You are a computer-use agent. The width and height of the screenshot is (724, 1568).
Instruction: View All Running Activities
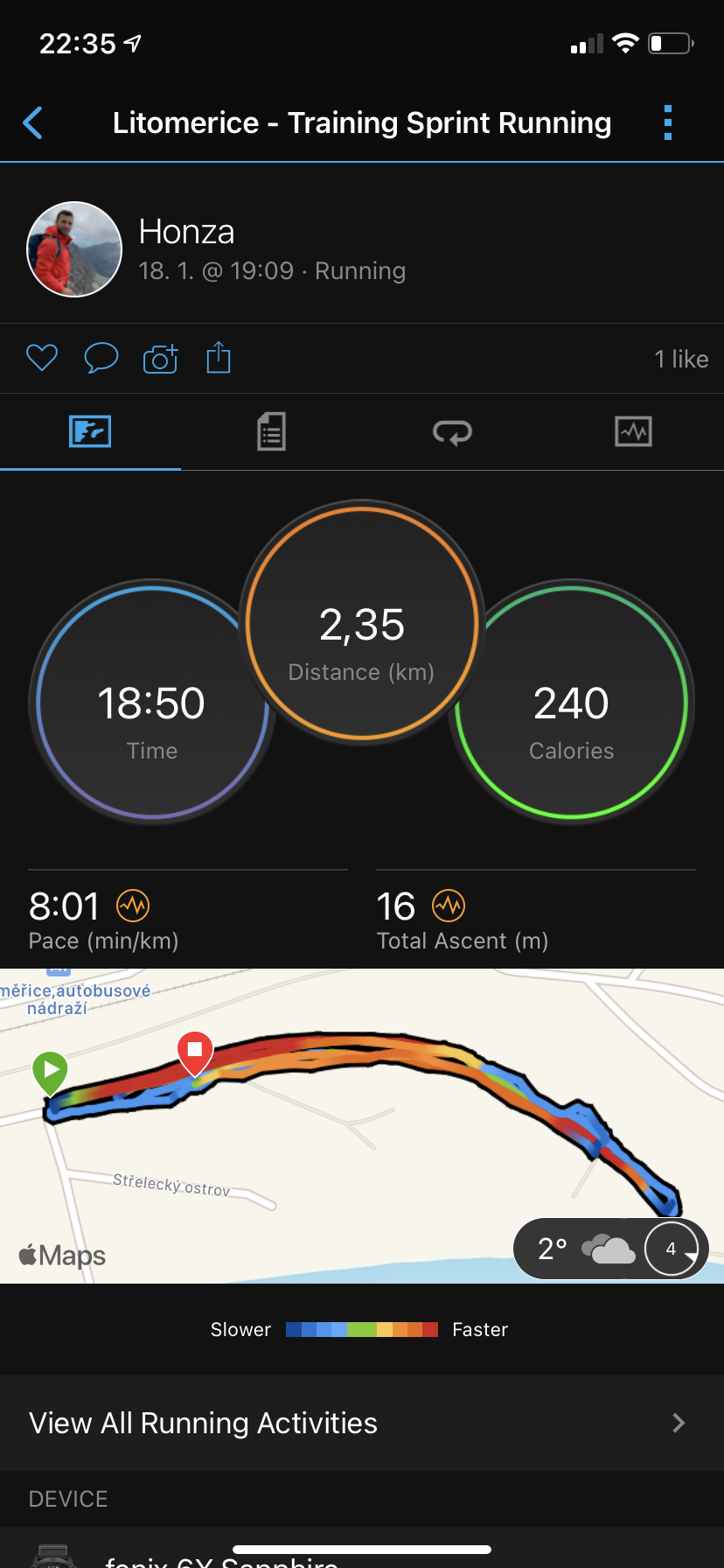362,1423
